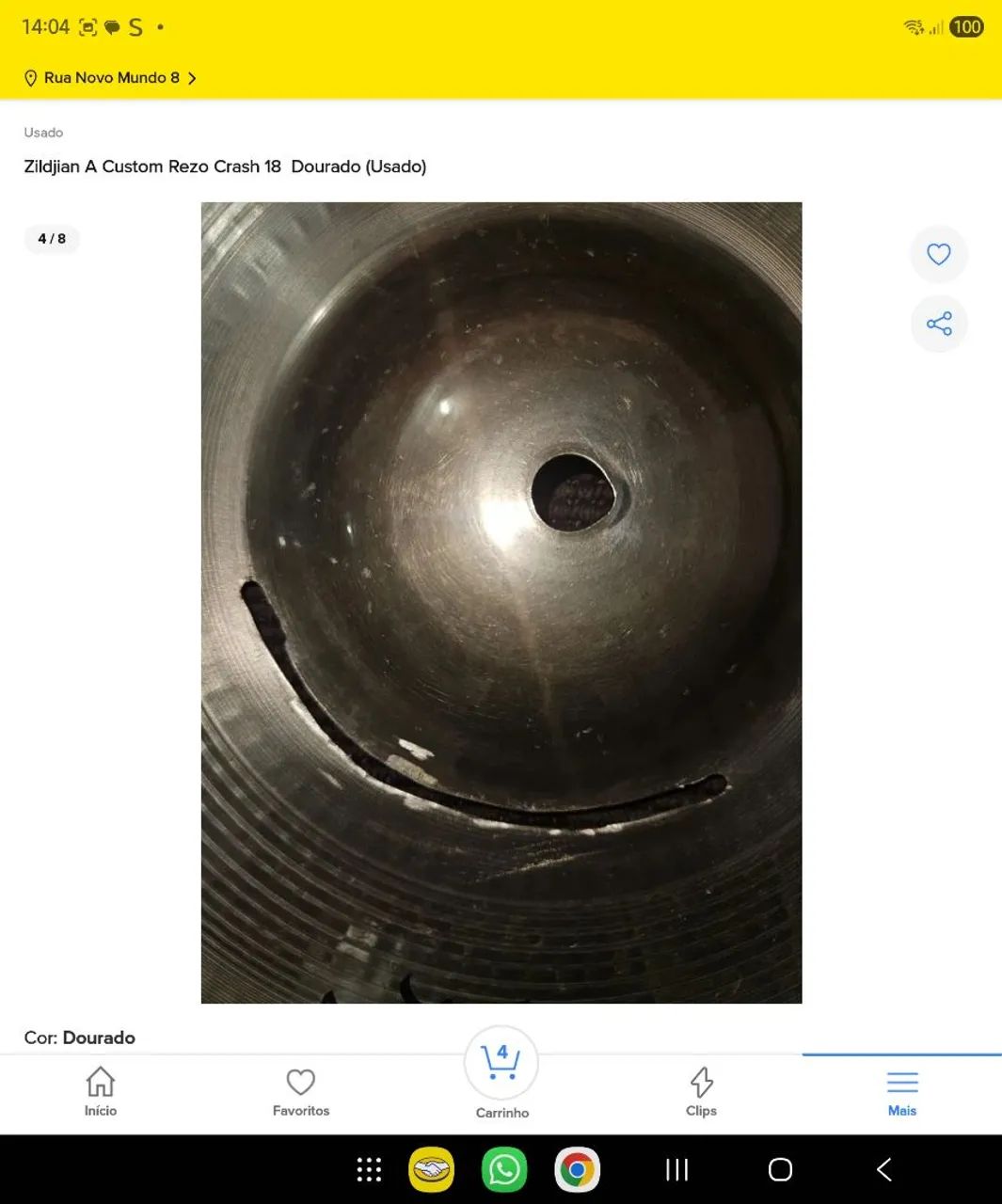Open the delivery address Rua Novo Mundo 8
Viewport: 1002px width, 1204px height.
point(111,78)
